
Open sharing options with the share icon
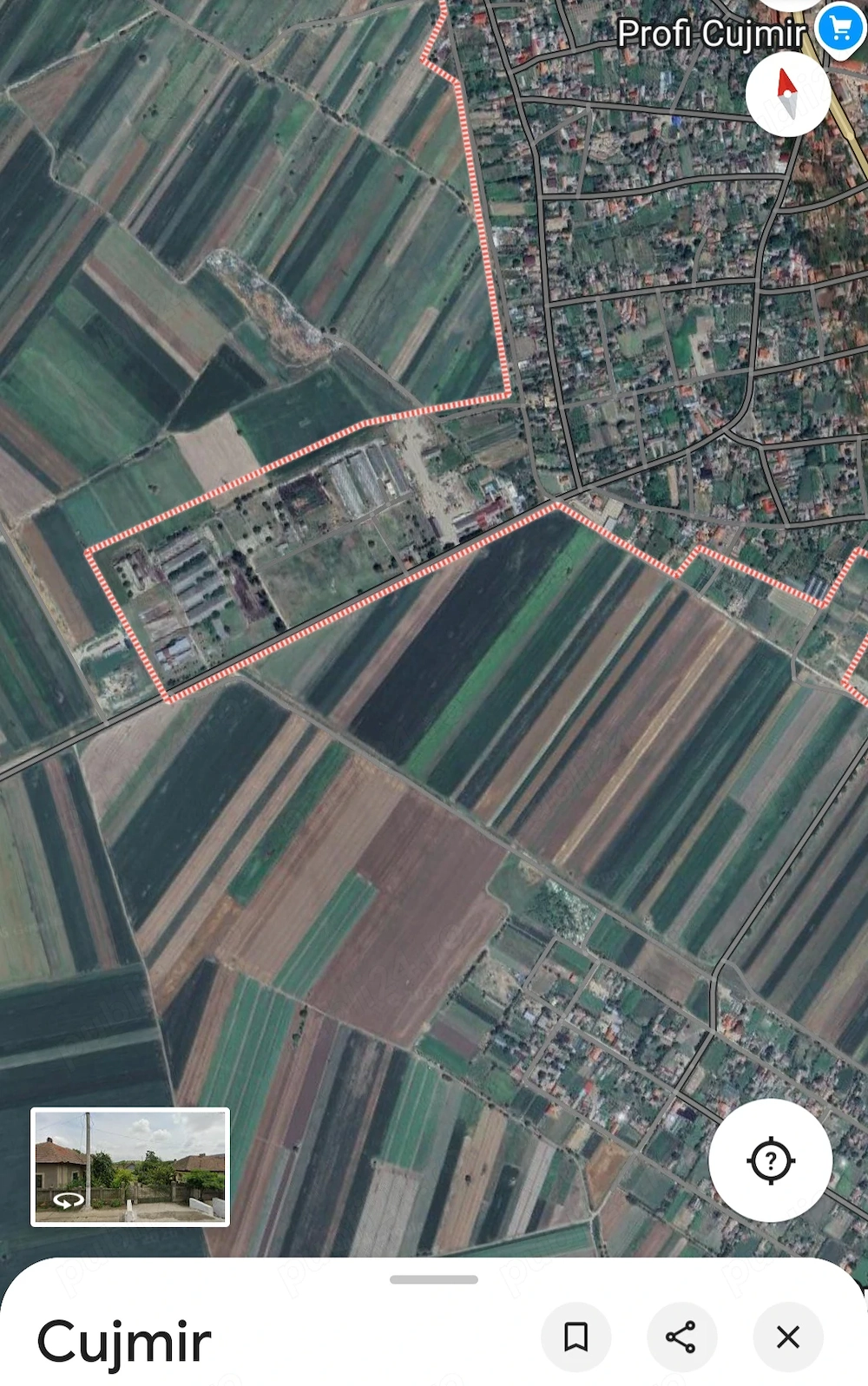point(681,1338)
